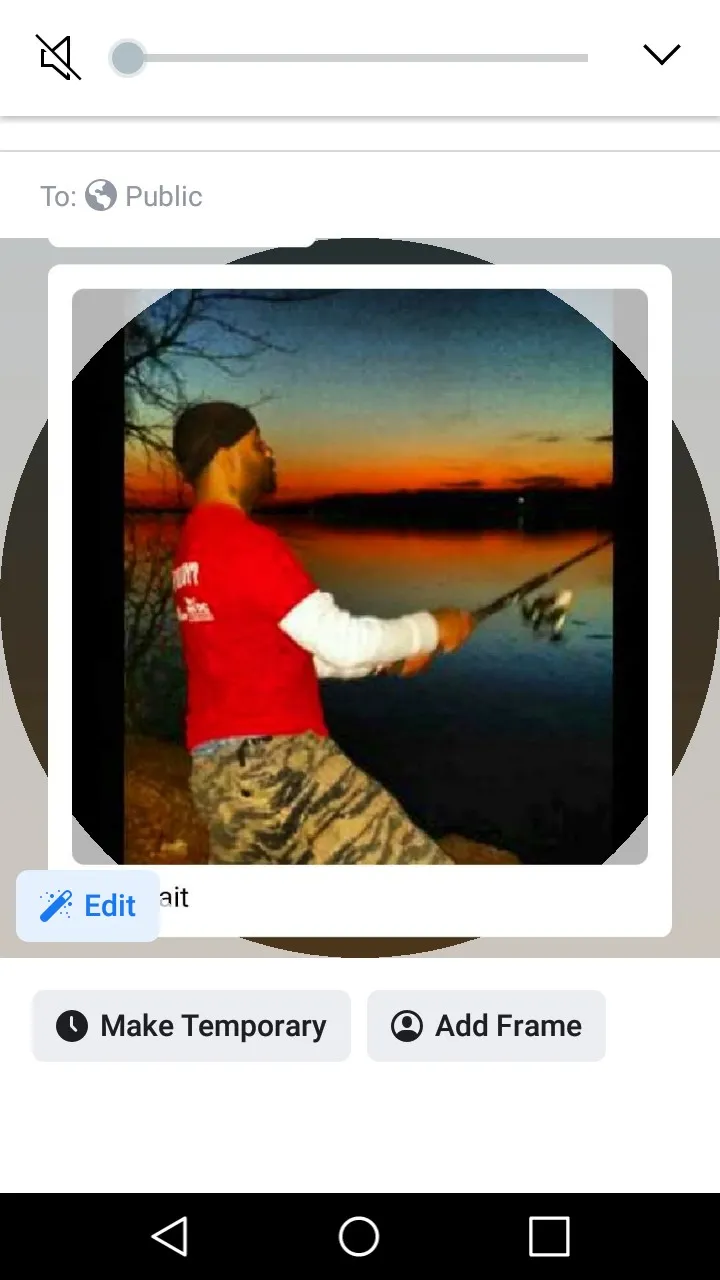Go back using the navigation bar

click(x=170, y=1236)
